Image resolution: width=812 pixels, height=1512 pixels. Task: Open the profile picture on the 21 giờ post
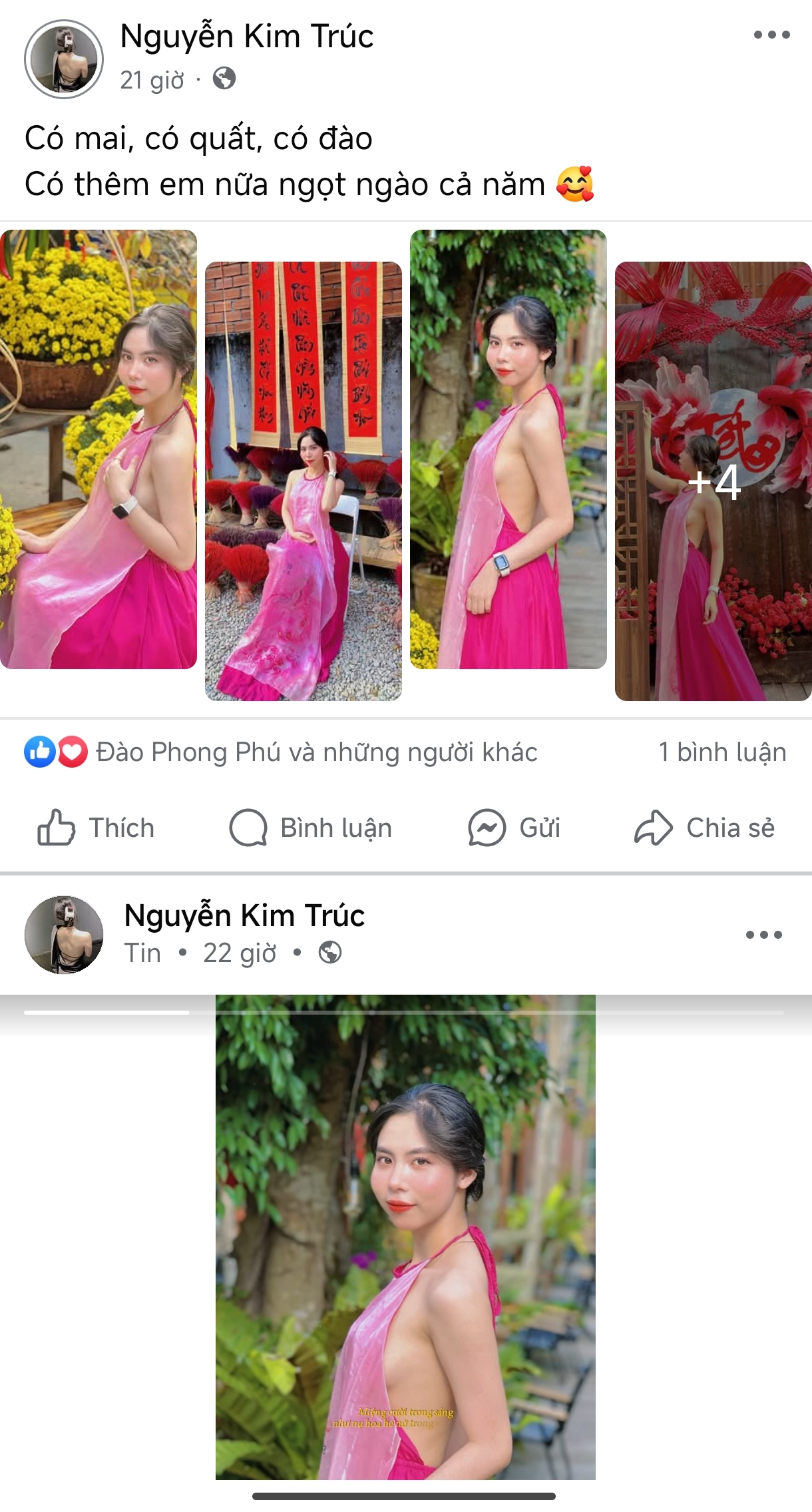[64, 59]
